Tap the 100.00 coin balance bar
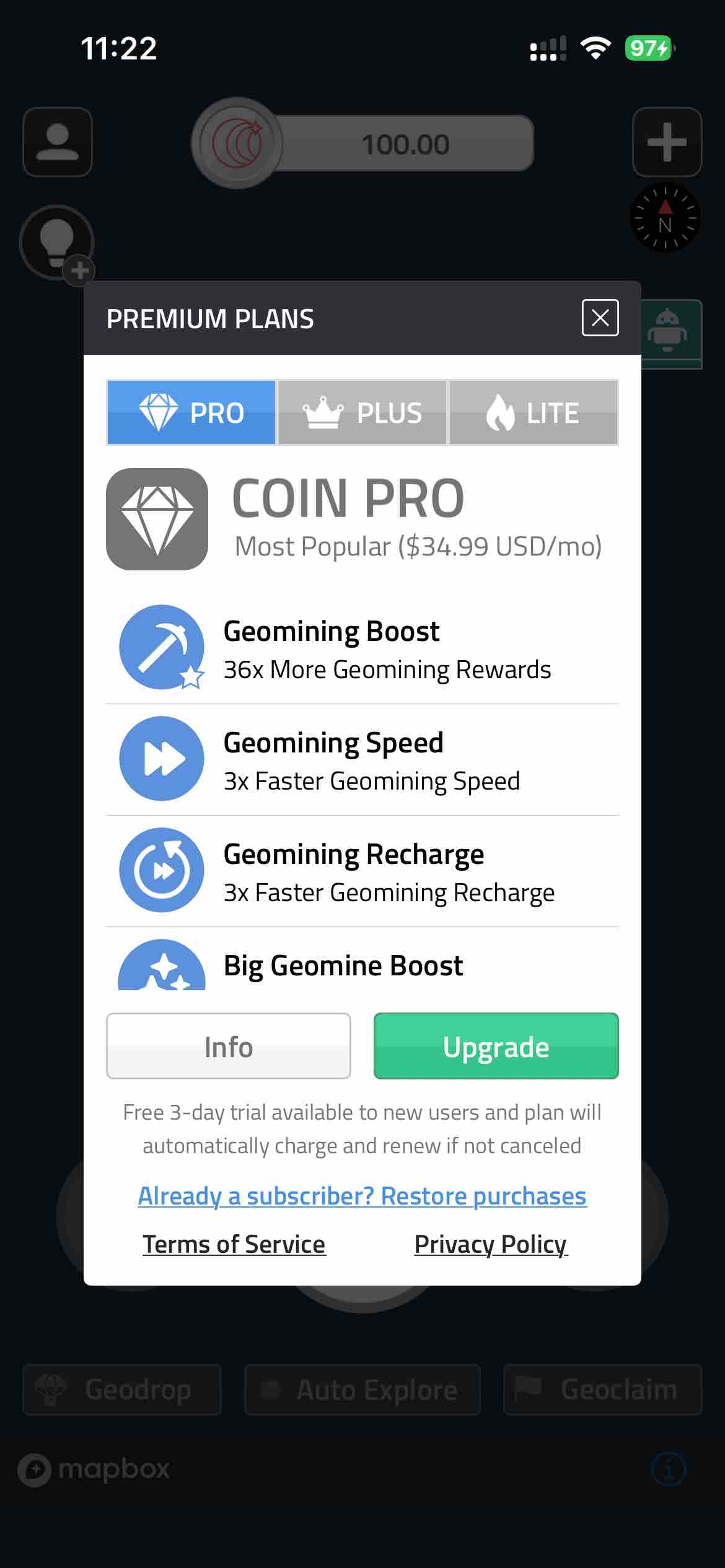This screenshot has width=725, height=1568. pyautogui.click(x=403, y=143)
